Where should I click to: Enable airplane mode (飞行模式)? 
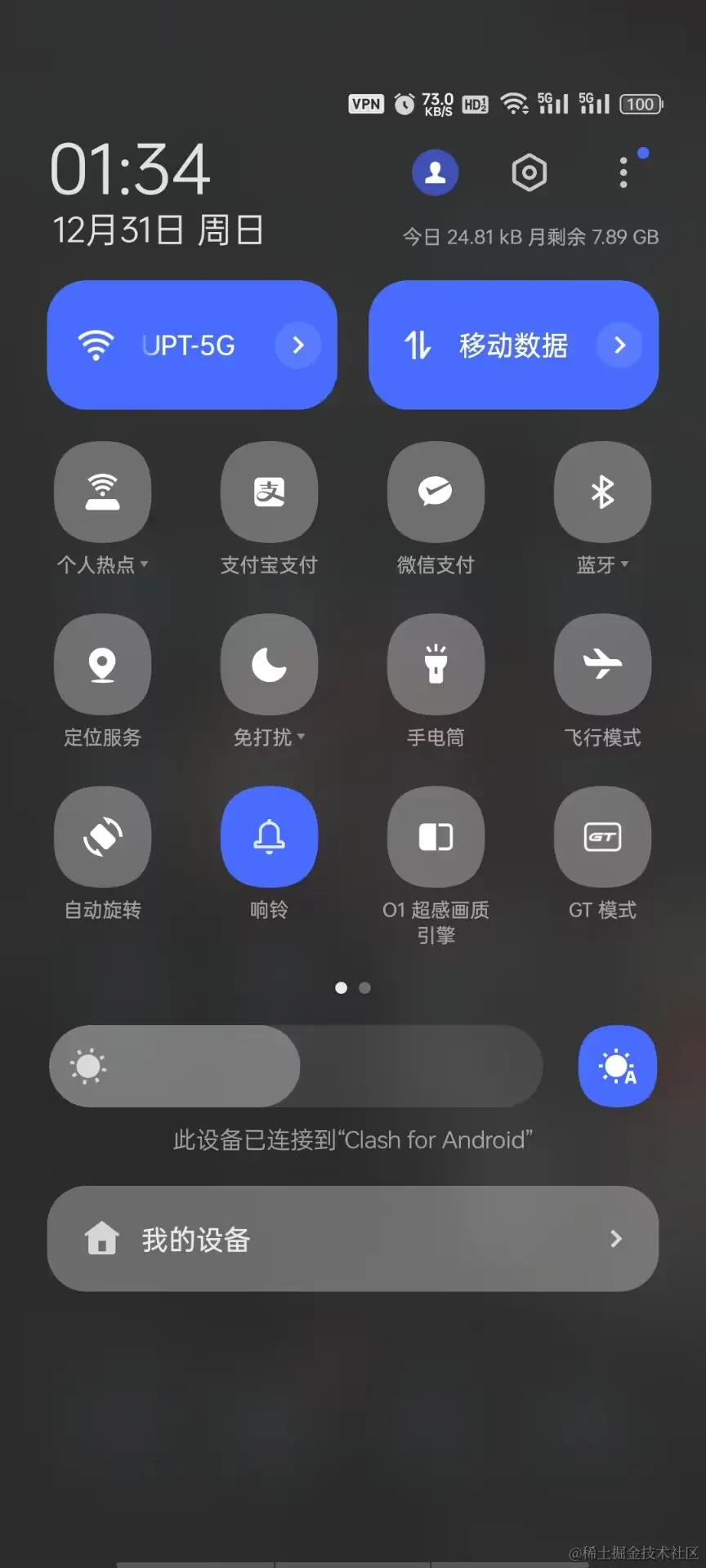[602, 664]
